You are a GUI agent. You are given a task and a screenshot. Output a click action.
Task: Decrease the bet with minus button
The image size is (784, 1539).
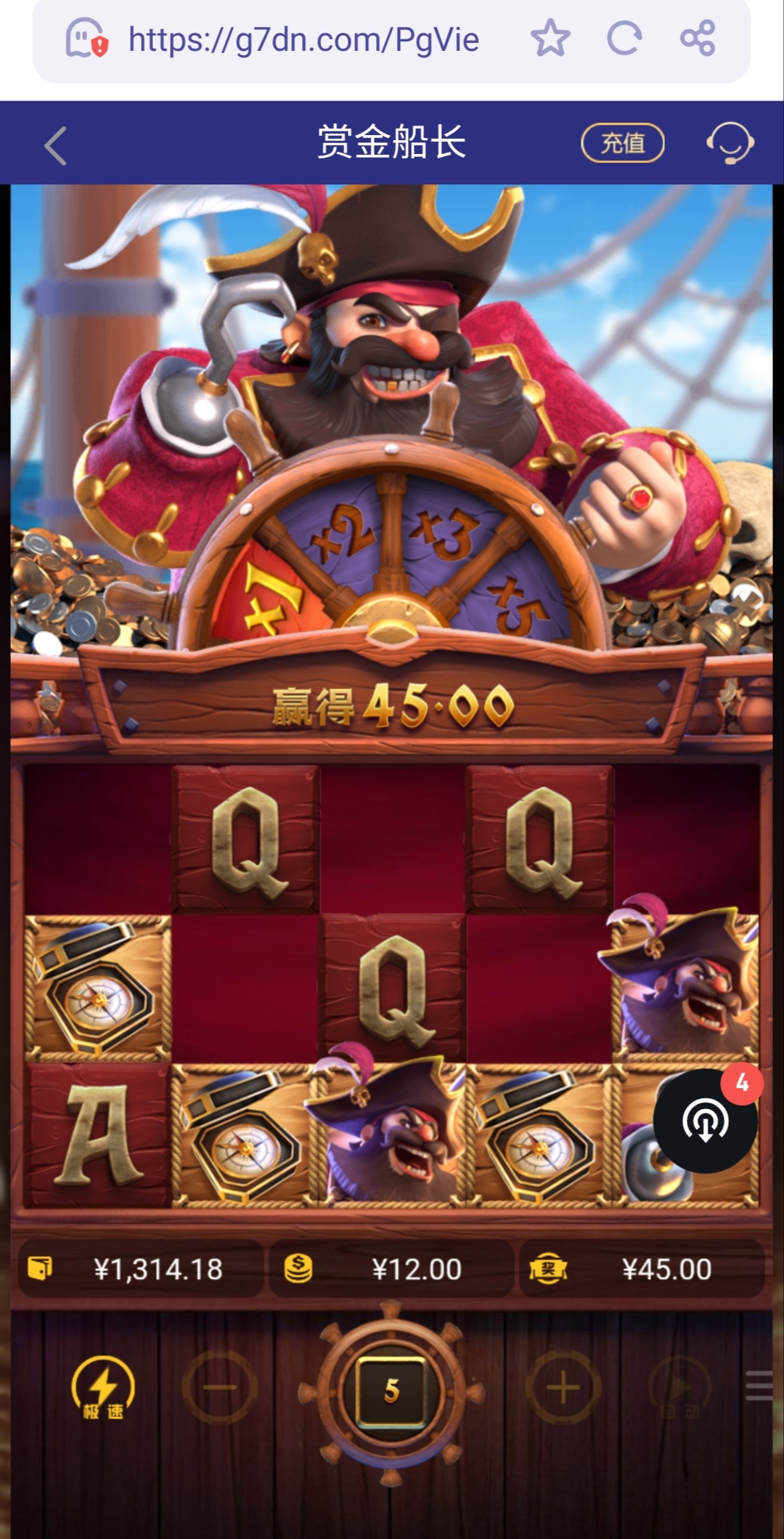pos(219,1388)
